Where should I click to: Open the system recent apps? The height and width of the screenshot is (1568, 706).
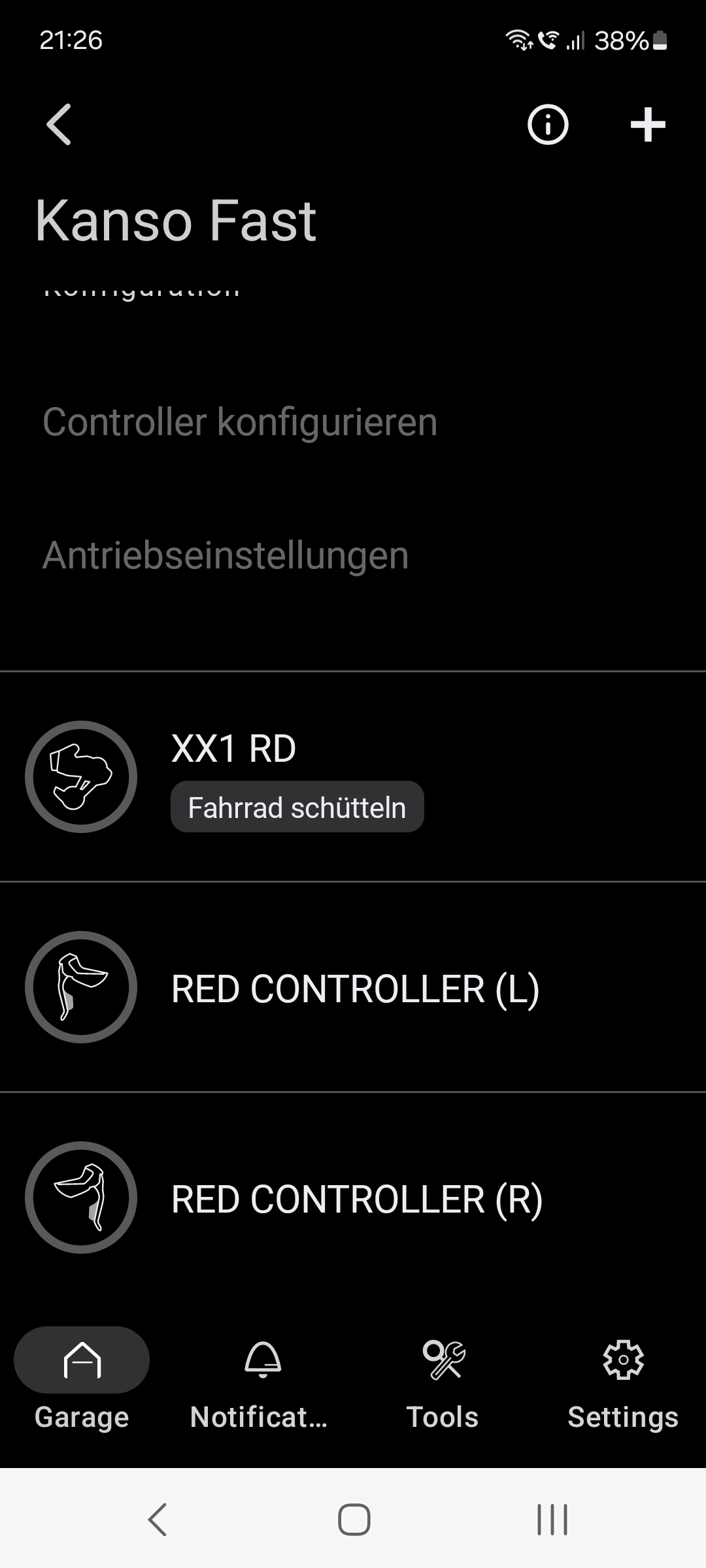click(x=552, y=1519)
